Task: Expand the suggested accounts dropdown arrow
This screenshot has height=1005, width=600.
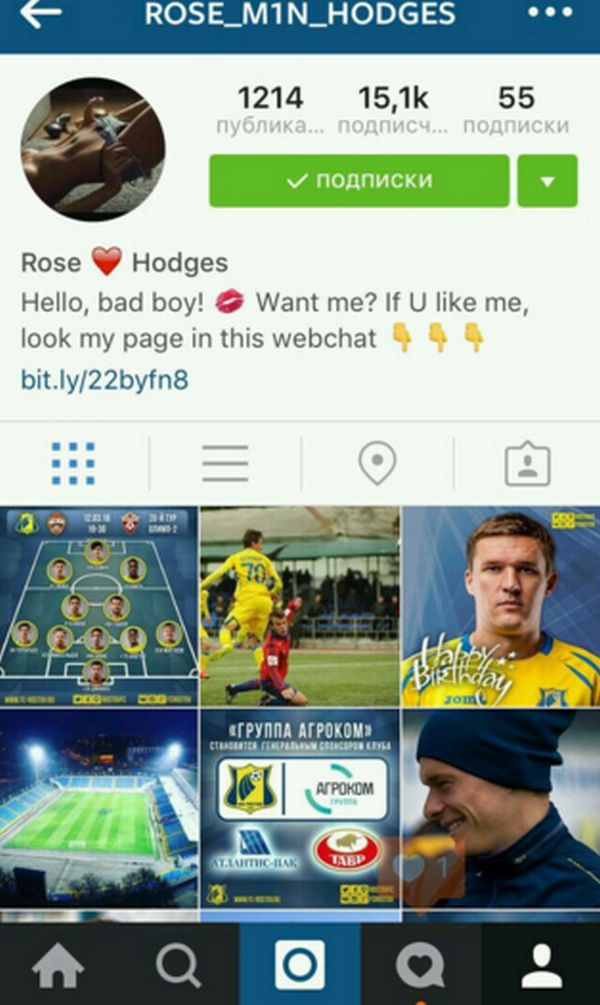Action: click(547, 181)
